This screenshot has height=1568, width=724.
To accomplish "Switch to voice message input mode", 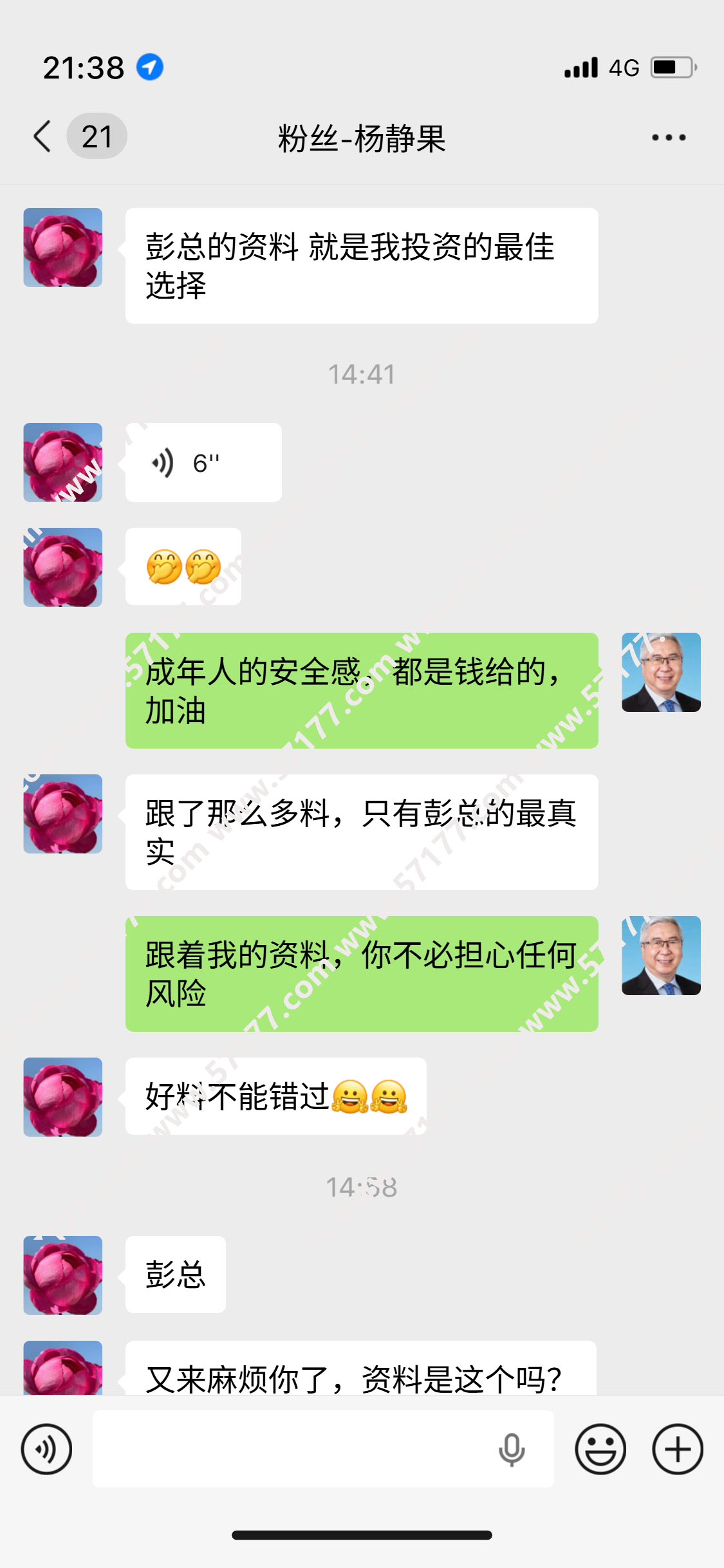I will 46,1449.
